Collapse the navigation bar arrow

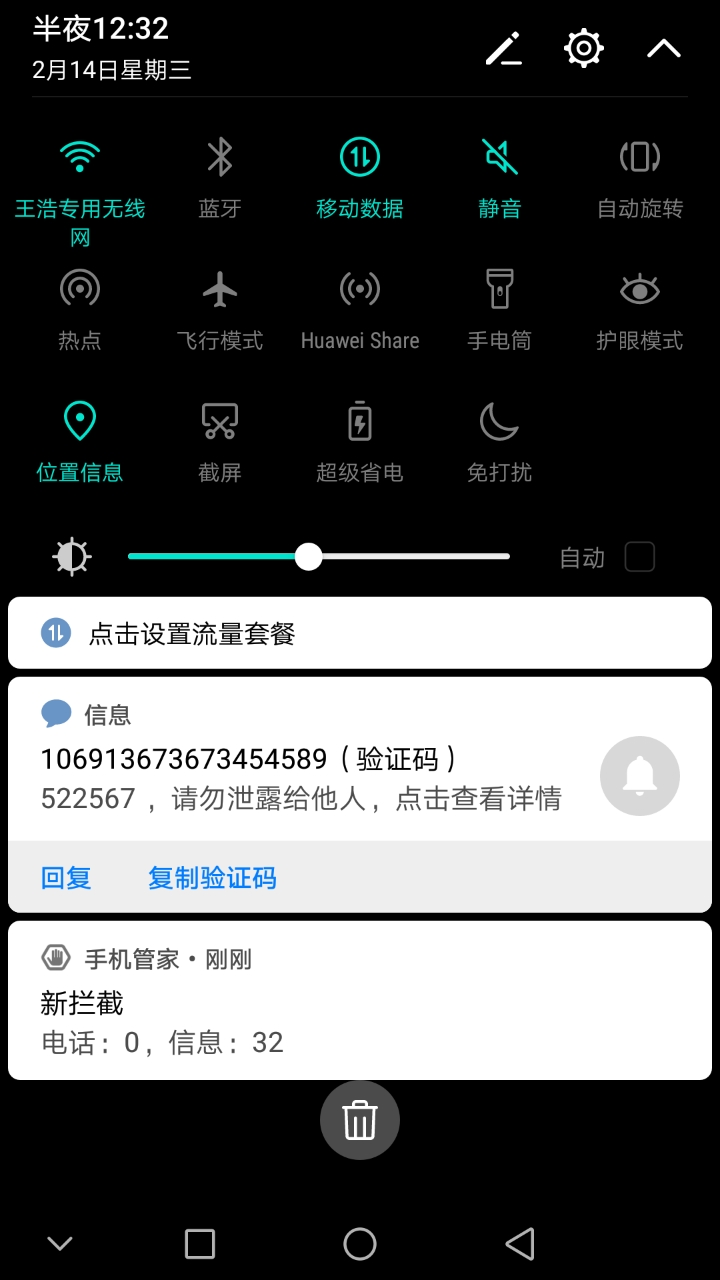pos(60,1243)
